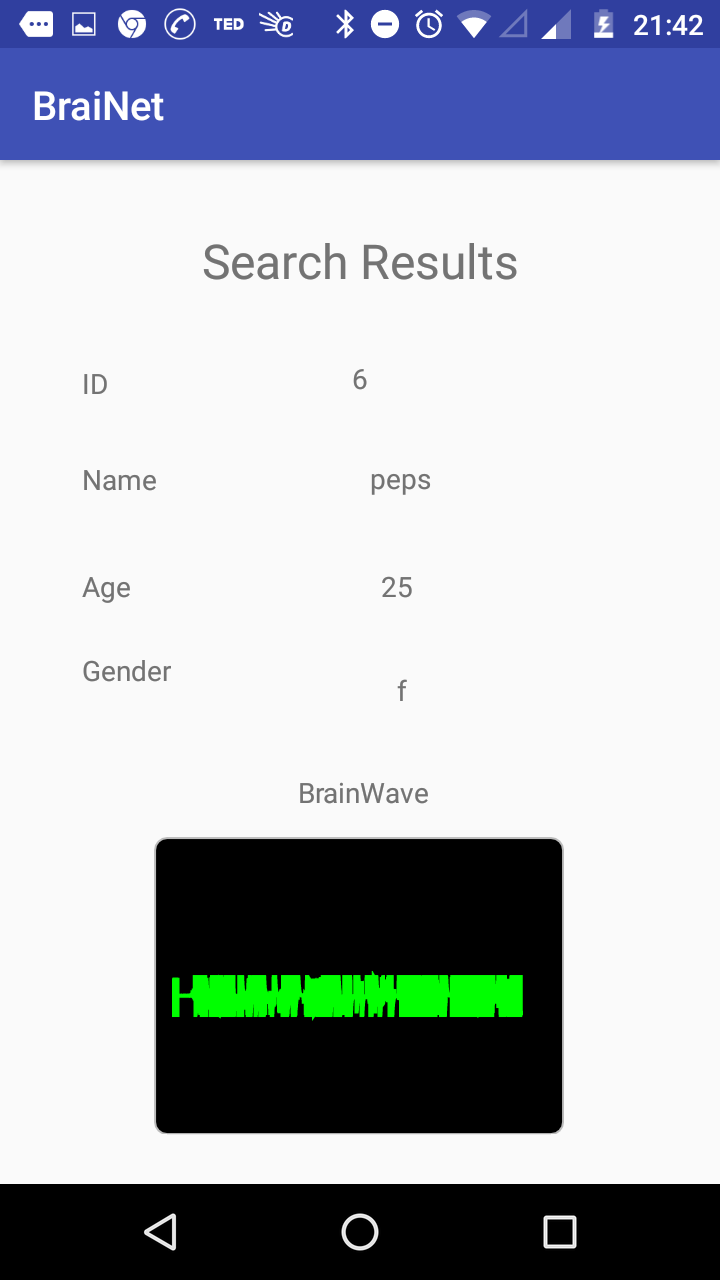
Task: Go back using the system back button
Action: [160, 1232]
